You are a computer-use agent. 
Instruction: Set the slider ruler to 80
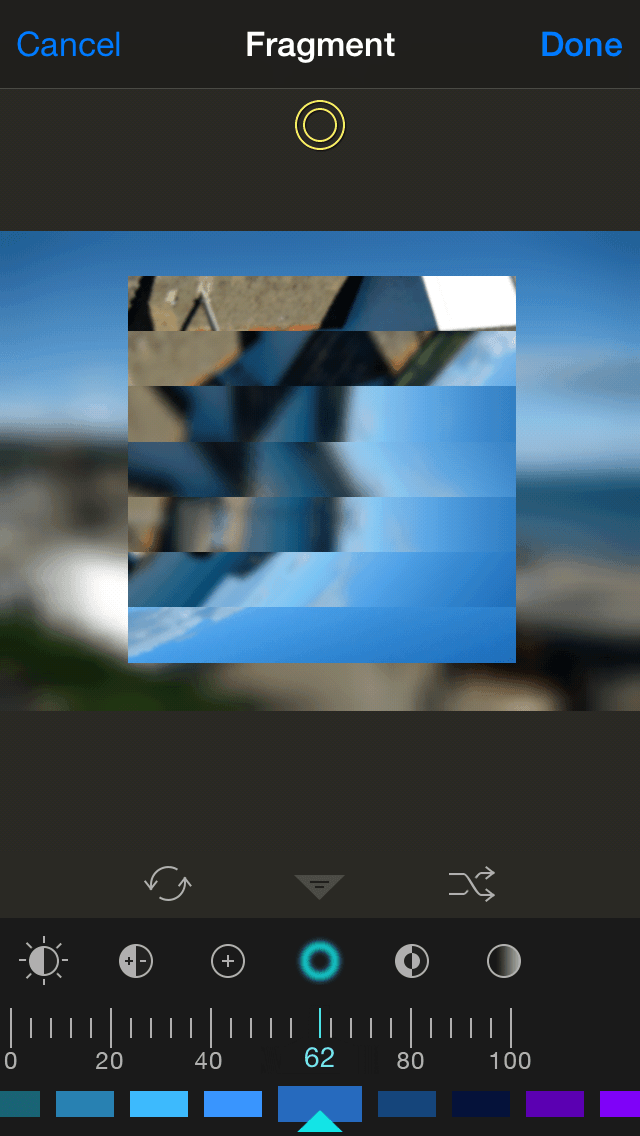(x=410, y=1028)
